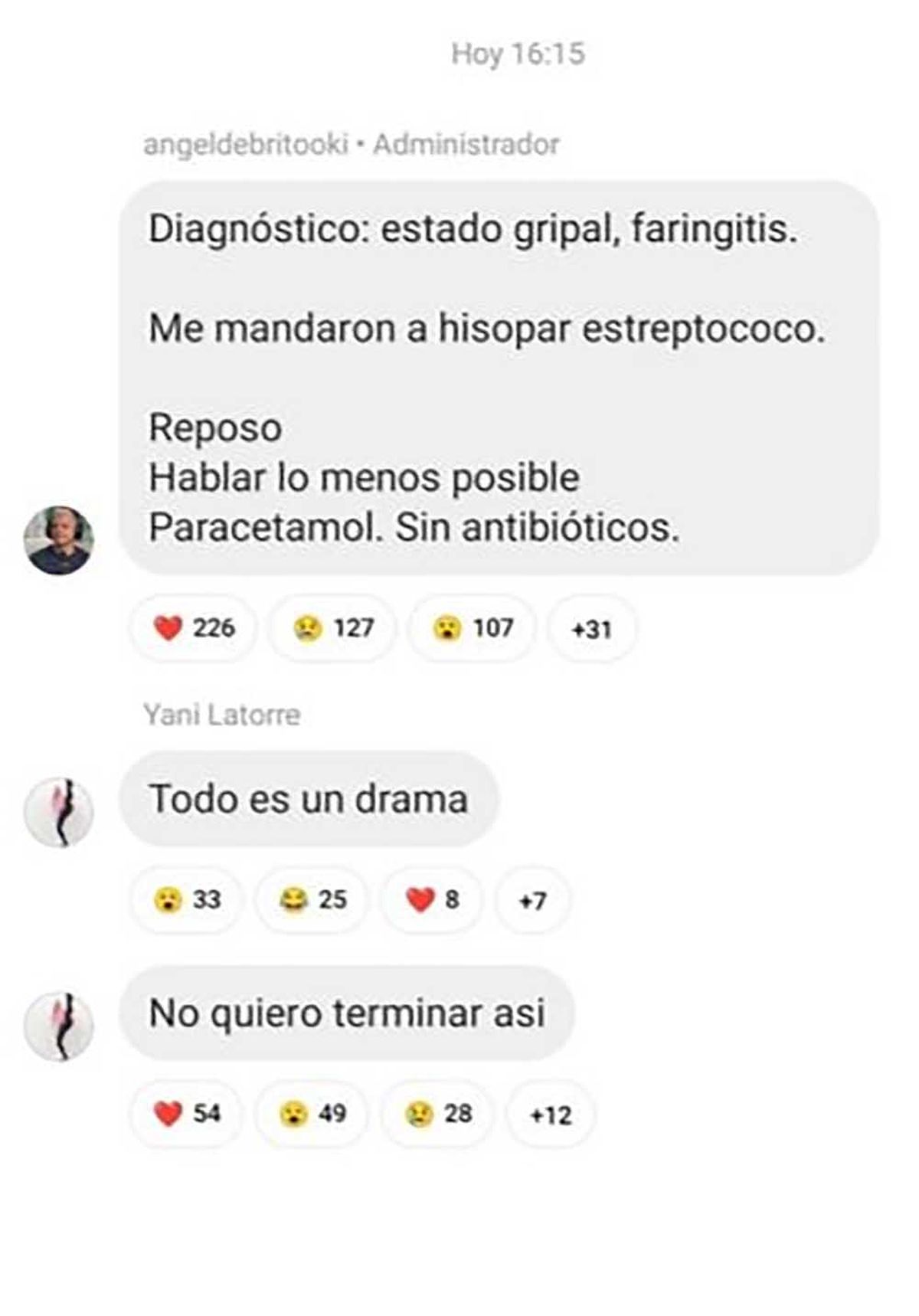The height and width of the screenshot is (1316, 919).
Task: Tap heart reaction with 226 on diagnosis message
Action: pos(193,628)
